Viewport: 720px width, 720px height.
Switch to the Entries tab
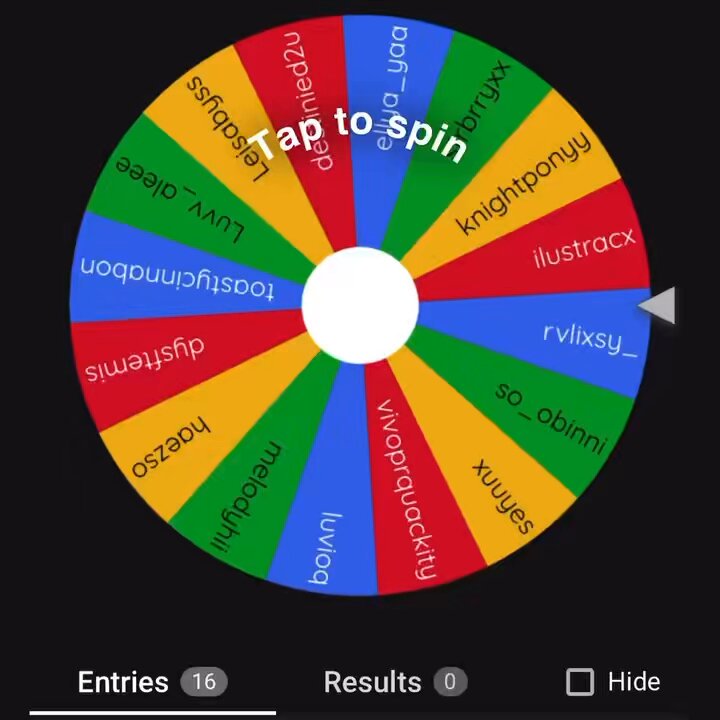point(152,682)
